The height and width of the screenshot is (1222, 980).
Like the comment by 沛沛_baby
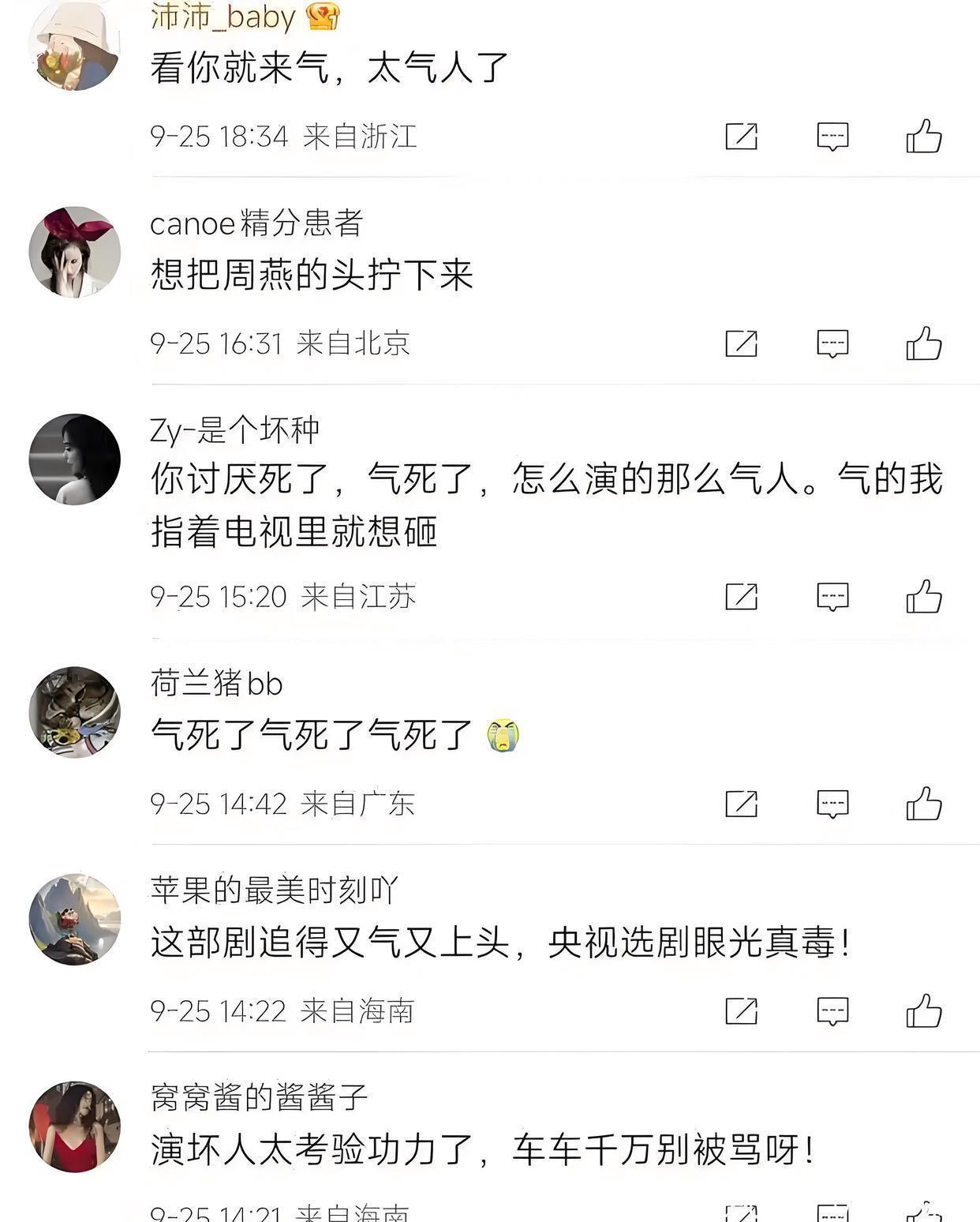point(924,137)
